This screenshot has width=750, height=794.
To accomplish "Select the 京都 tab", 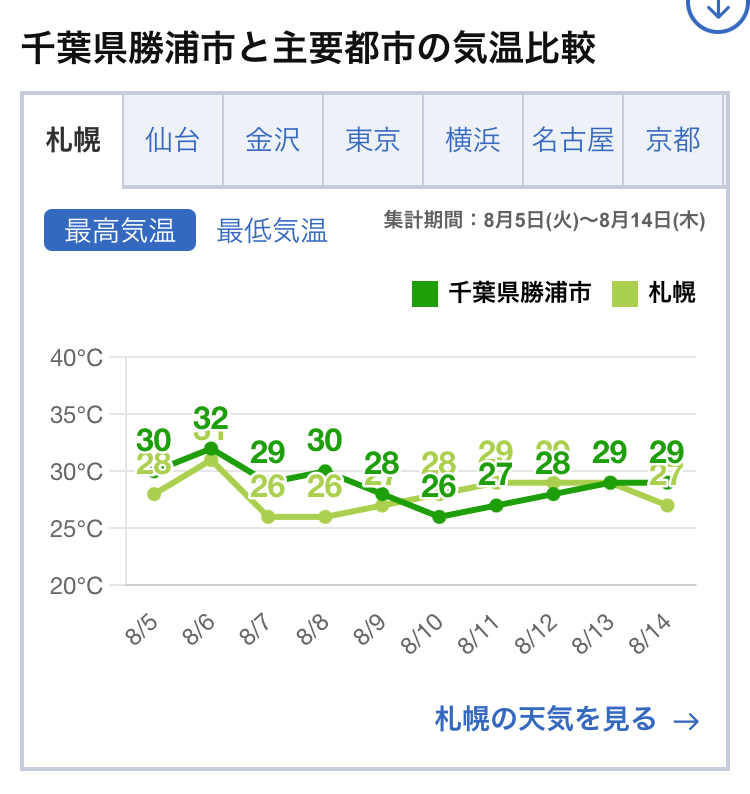I will 673,140.
